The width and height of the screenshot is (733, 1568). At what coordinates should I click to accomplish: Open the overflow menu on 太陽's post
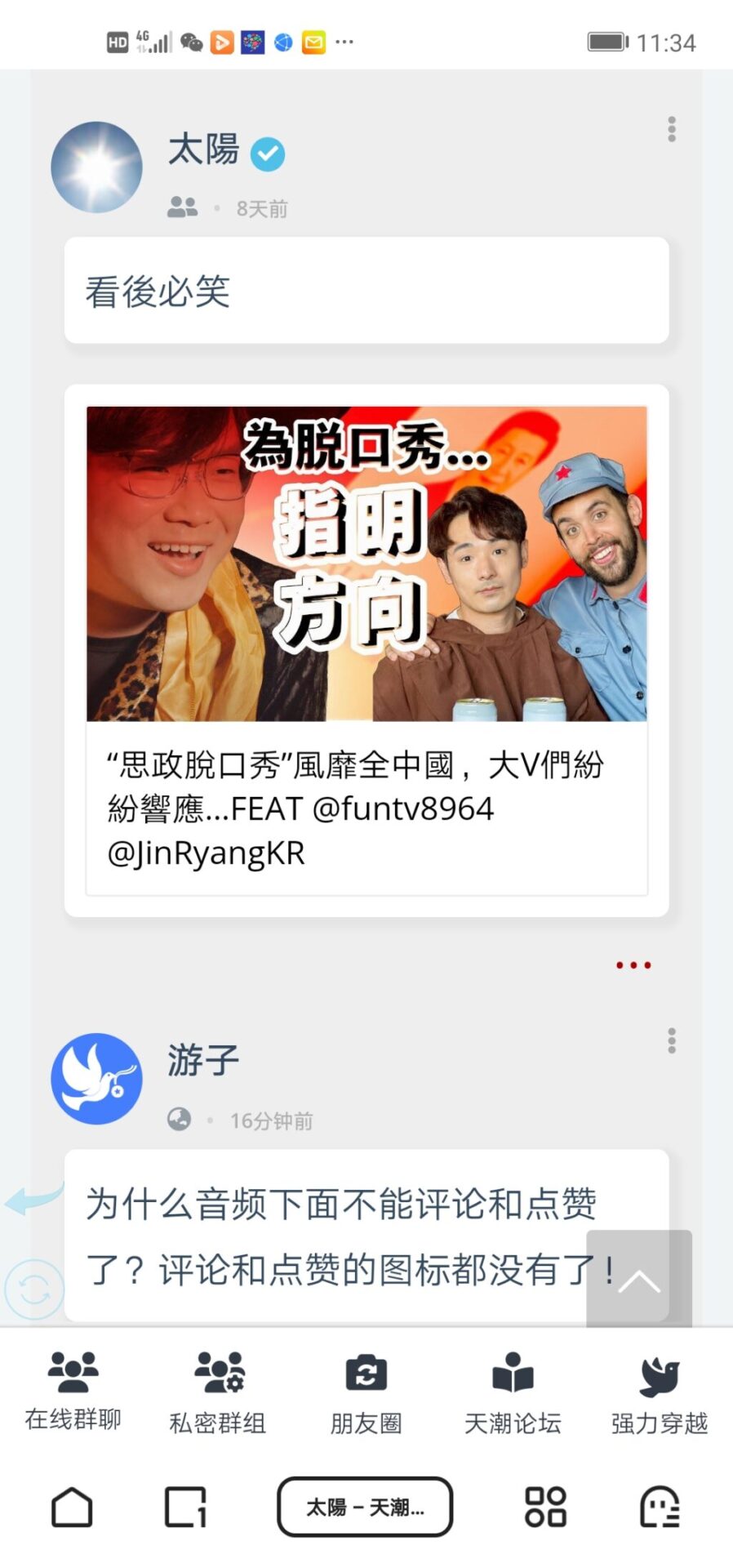[671, 129]
